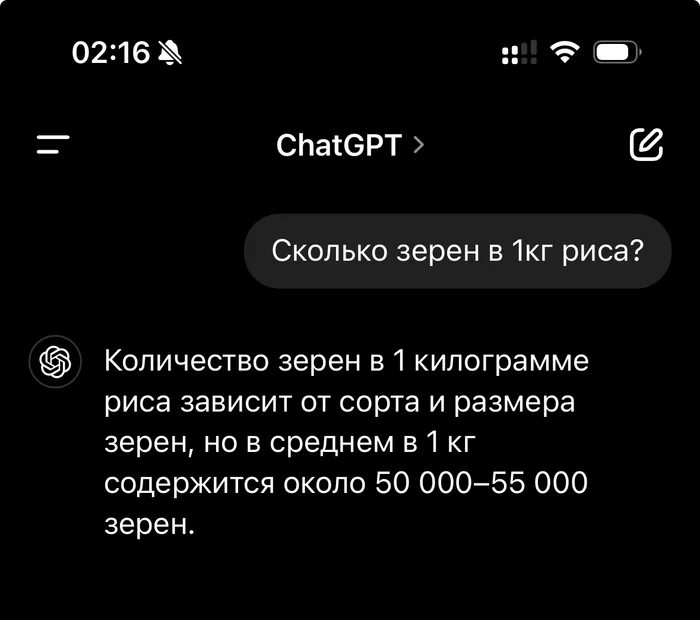
Task: Open the sidebar menu
Action: click(53, 145)
